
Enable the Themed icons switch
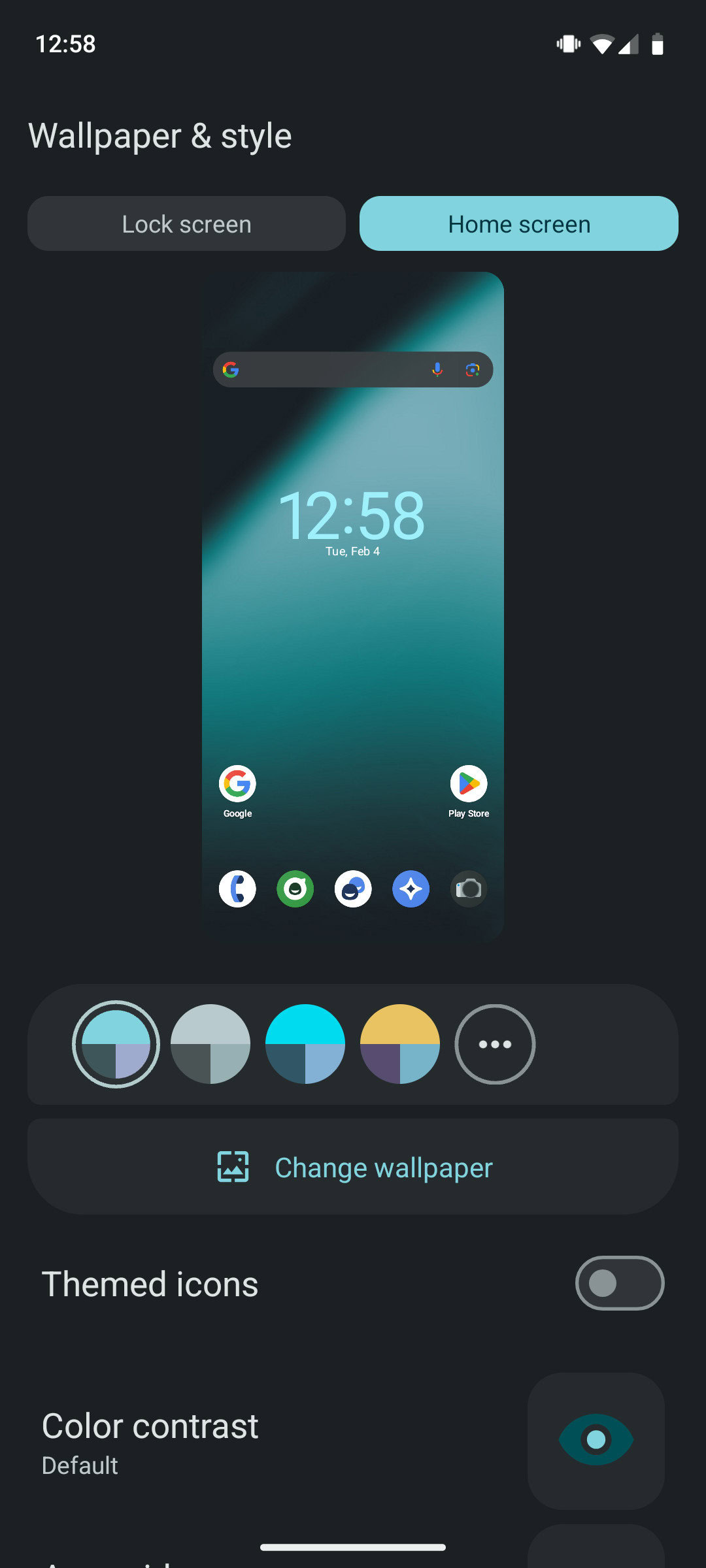click(620, 1283)
